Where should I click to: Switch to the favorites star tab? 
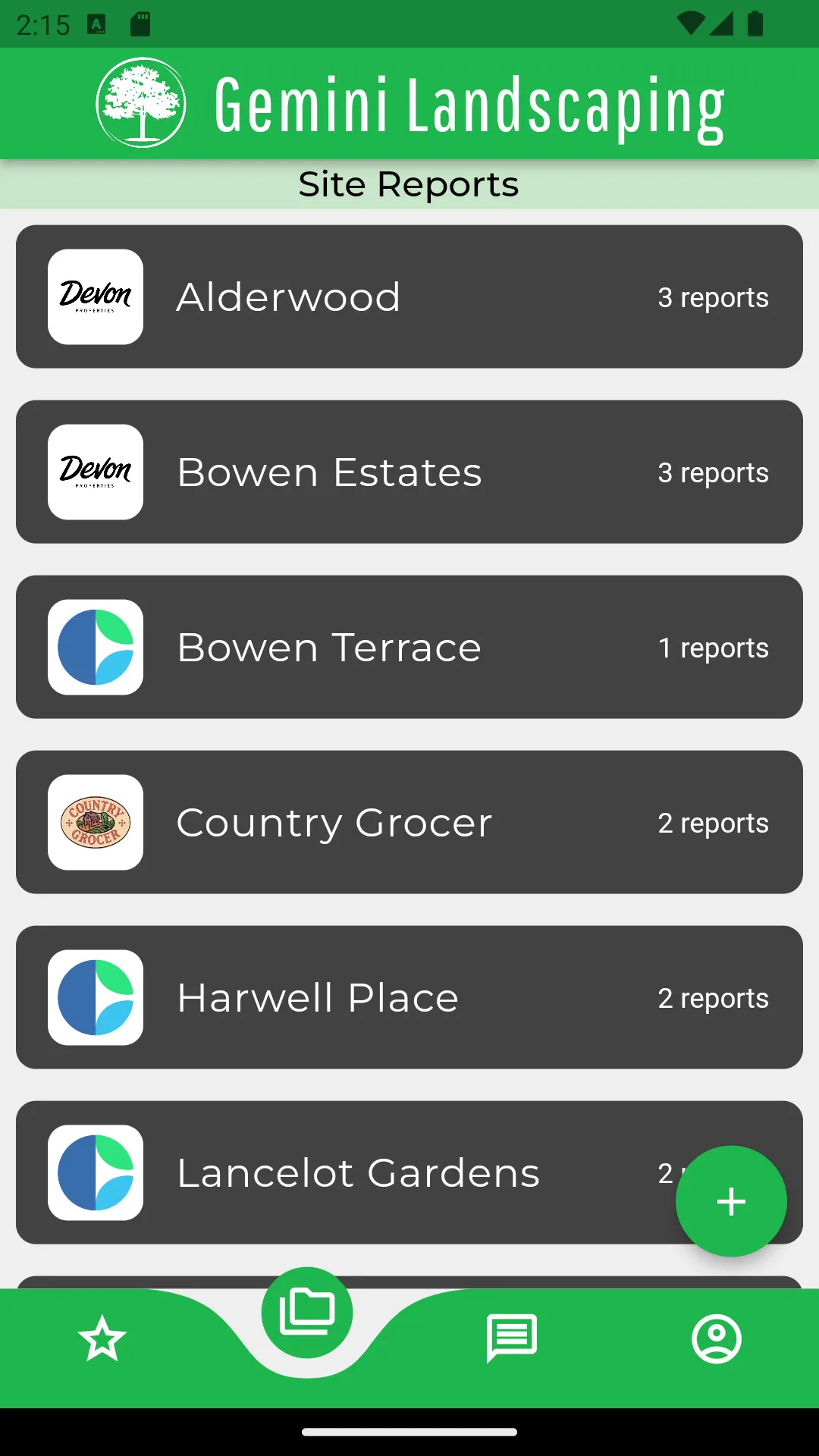click(102, 1338)
